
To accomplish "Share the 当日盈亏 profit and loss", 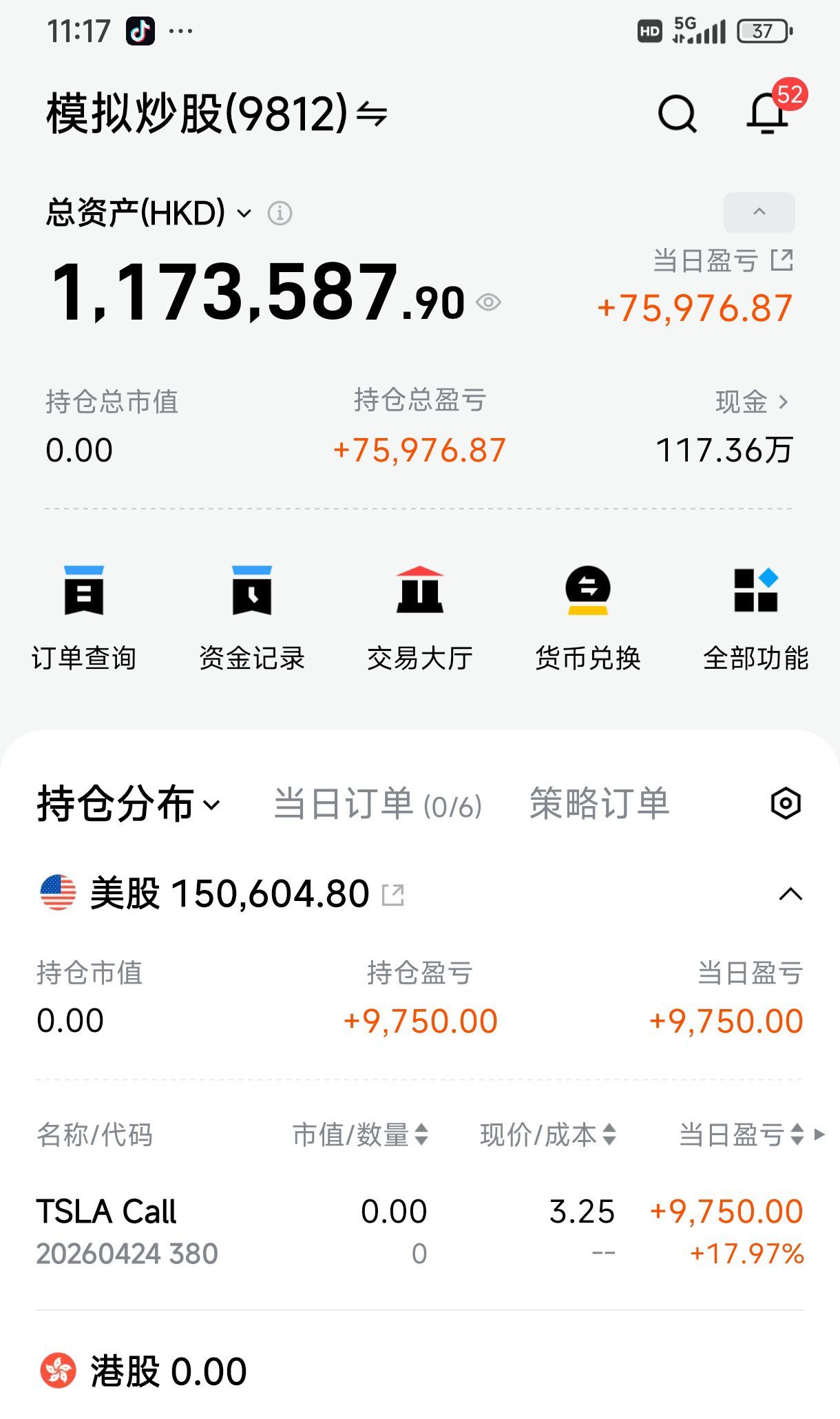I will [782, 260].
